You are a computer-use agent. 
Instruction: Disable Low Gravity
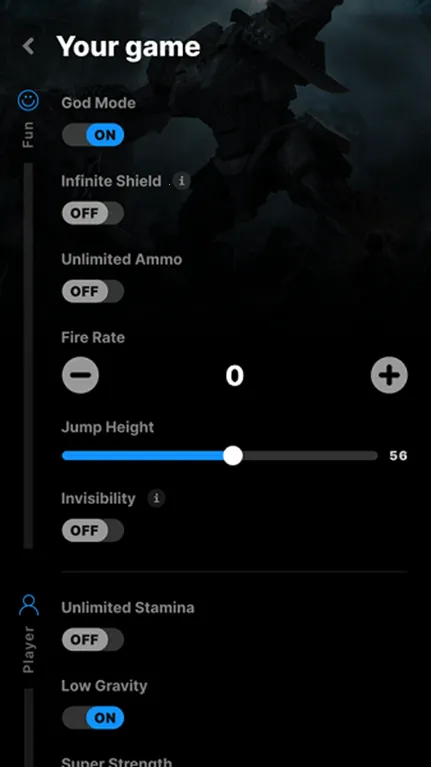pyautogui.click(x=93, y=718)
